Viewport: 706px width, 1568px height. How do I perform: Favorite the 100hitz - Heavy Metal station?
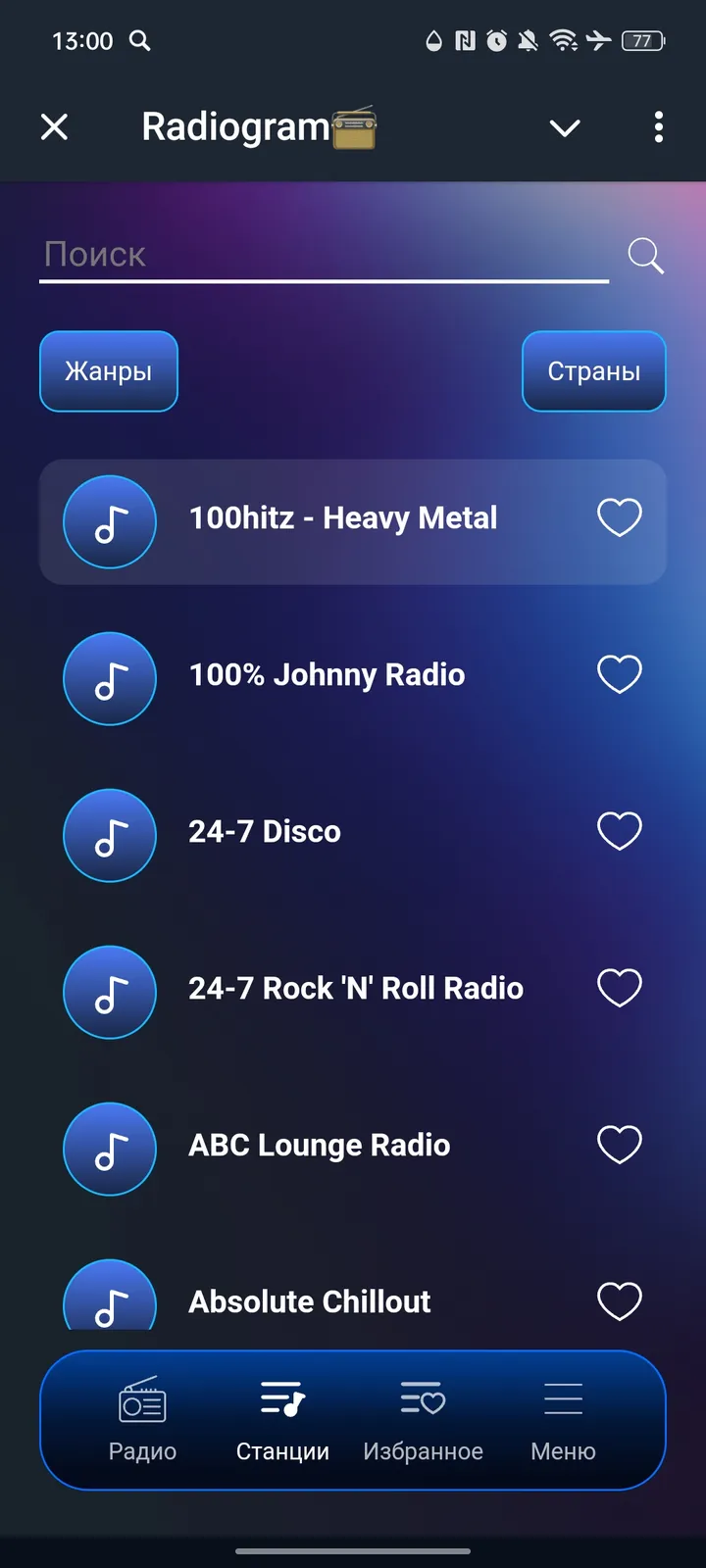click(619, 517)
